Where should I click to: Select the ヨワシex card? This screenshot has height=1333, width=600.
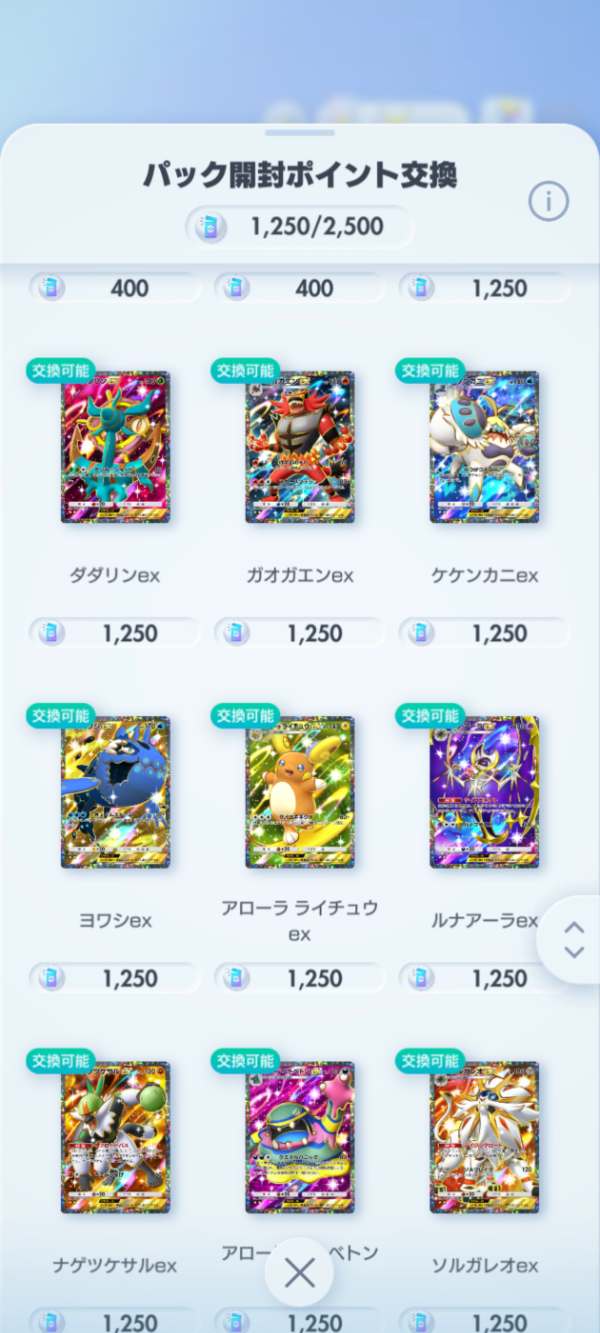click(115, 791)
